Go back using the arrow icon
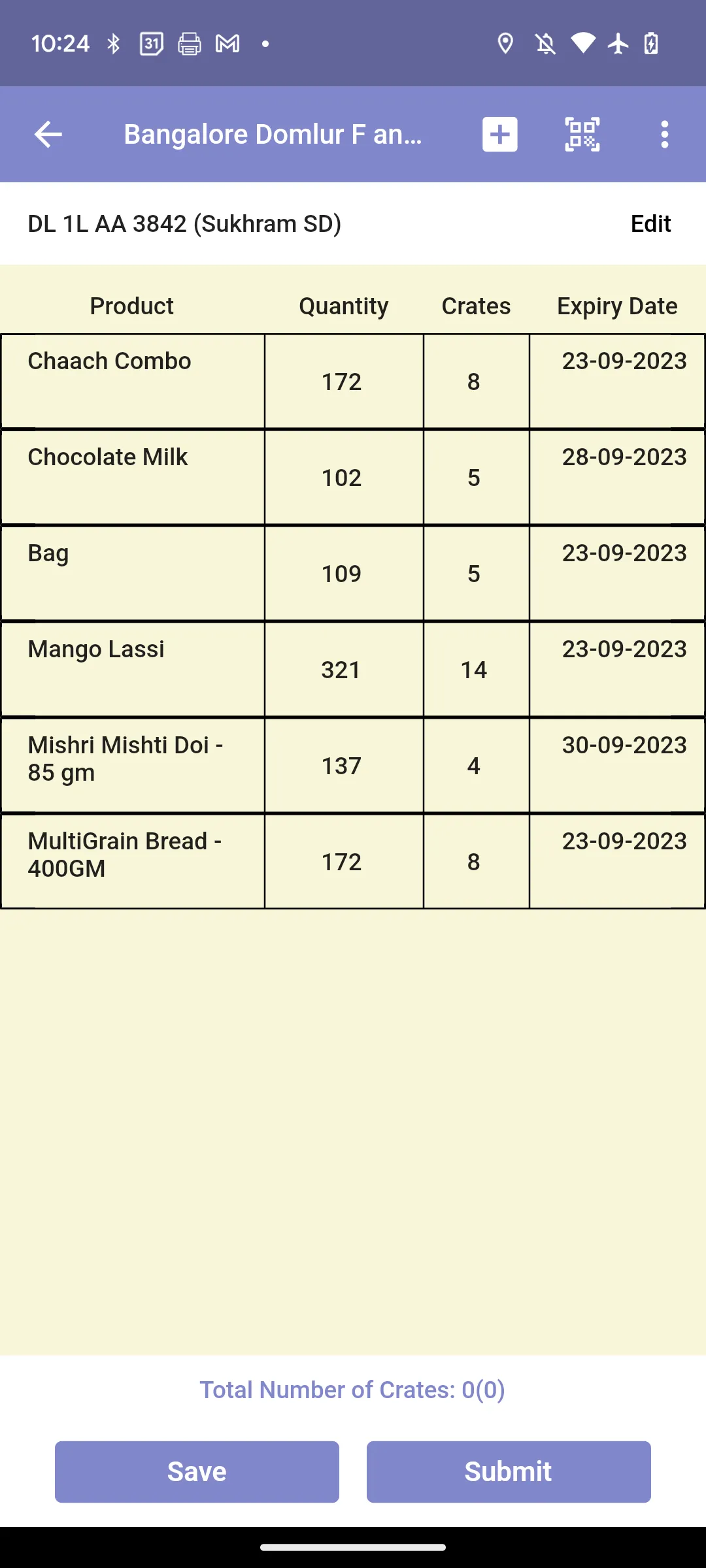The width and height of the screenshot is (706, 1568). pyautogui.click(x=48, y=135)
